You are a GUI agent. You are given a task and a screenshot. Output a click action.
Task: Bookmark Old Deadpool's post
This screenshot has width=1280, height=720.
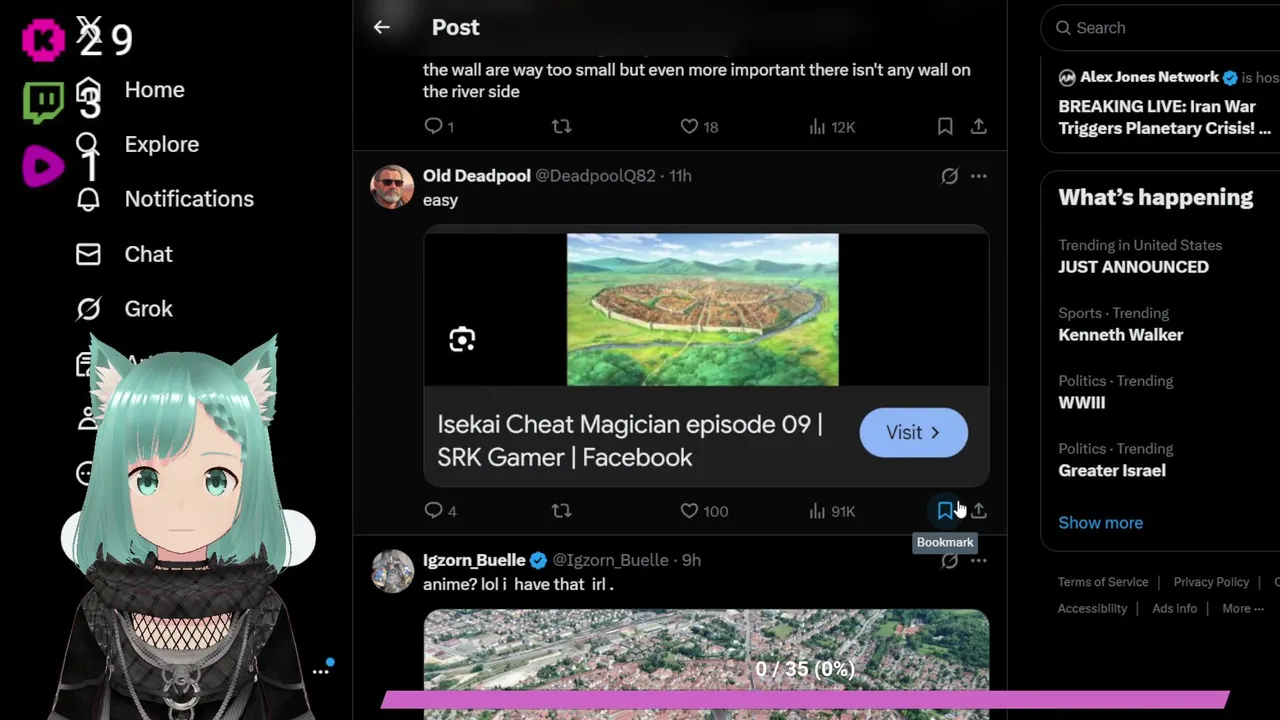click(x=944, y=511)
